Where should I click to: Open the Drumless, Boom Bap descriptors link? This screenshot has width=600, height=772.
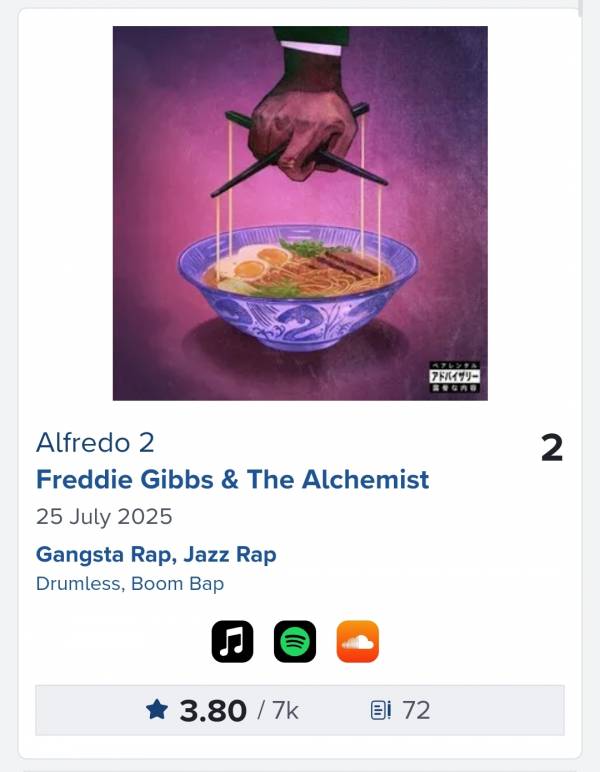130,583
